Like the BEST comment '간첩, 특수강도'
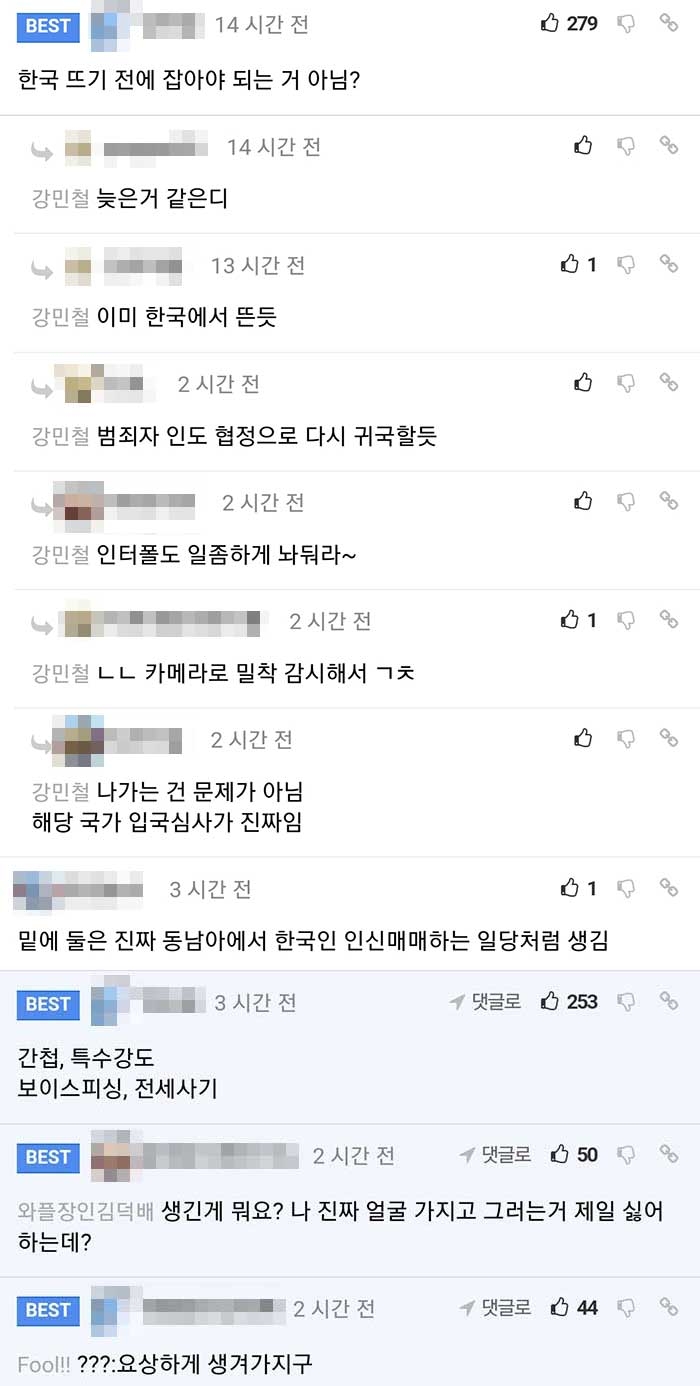The height and width of the screenshot is (1386, 700). point(551,1001)
